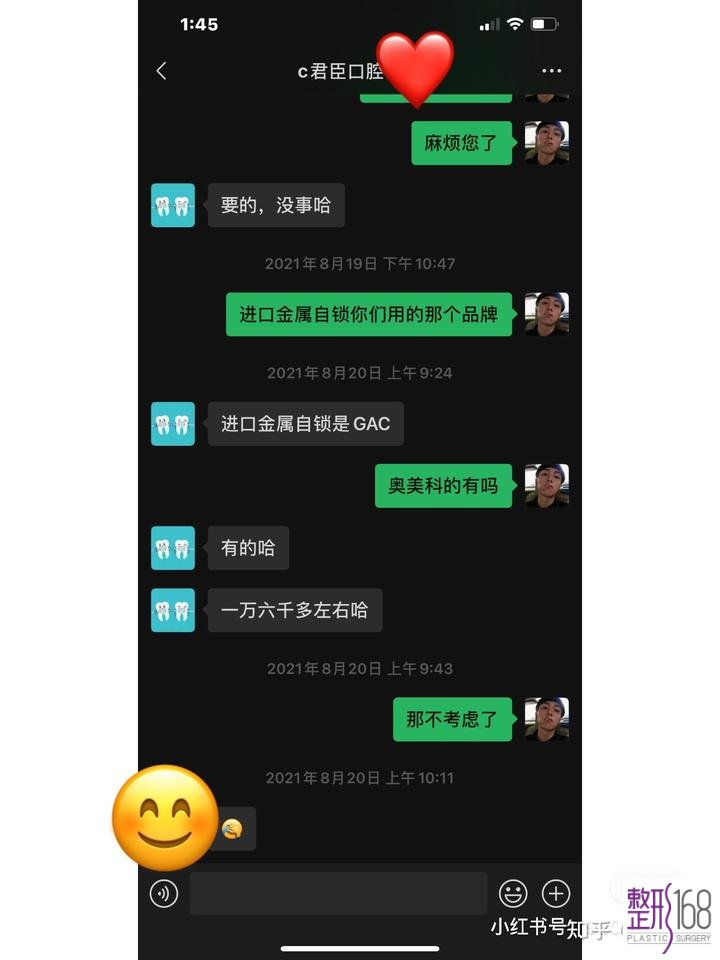Screen dimensions: 720x960
Task: Open the chat details overflow menu
Action: 551,71
